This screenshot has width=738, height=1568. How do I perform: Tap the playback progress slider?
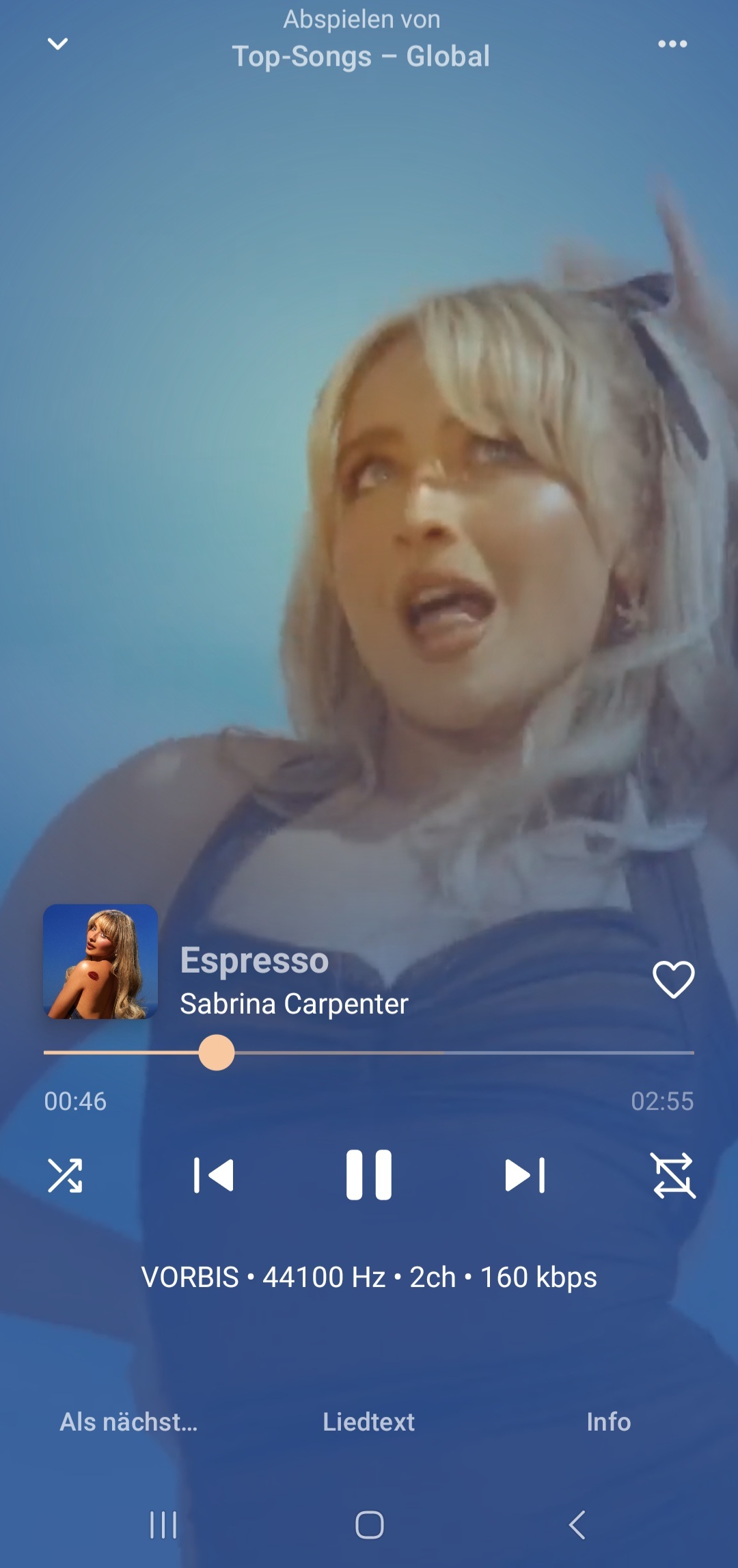(369, 1053)
